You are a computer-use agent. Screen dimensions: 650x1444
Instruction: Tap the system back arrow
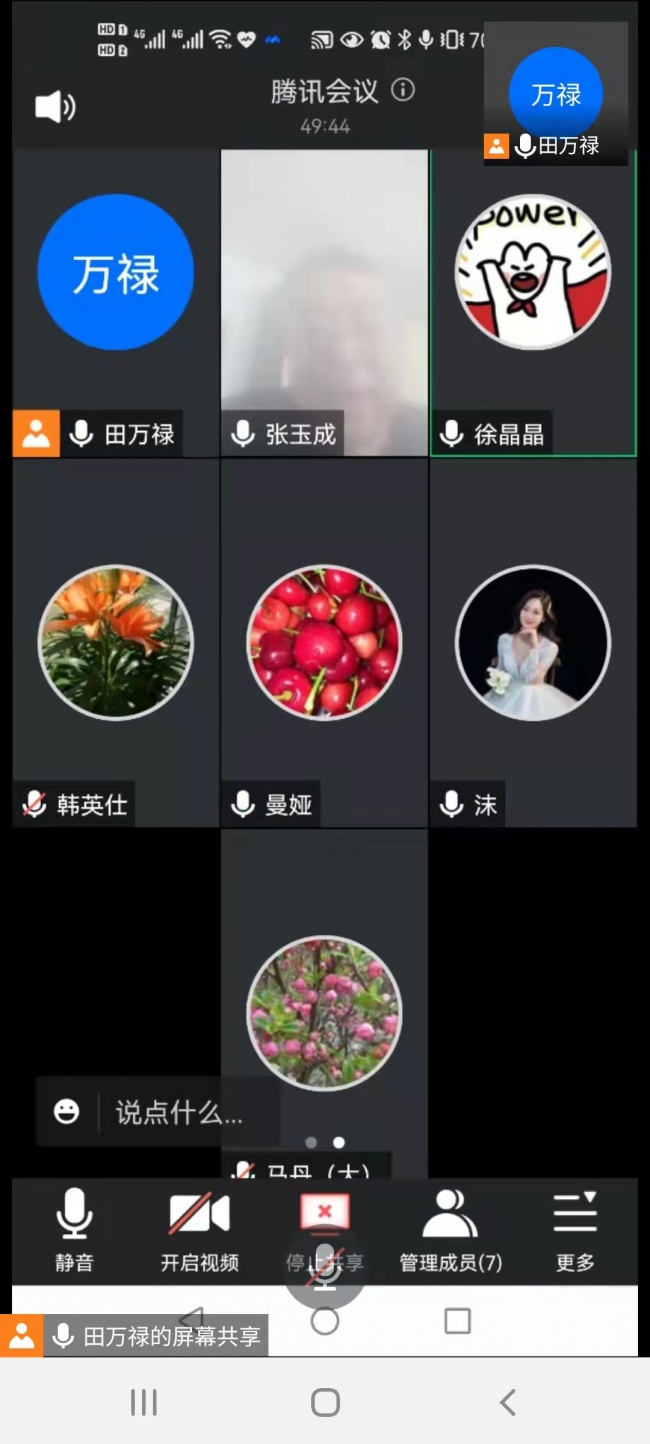[507, 1402]
